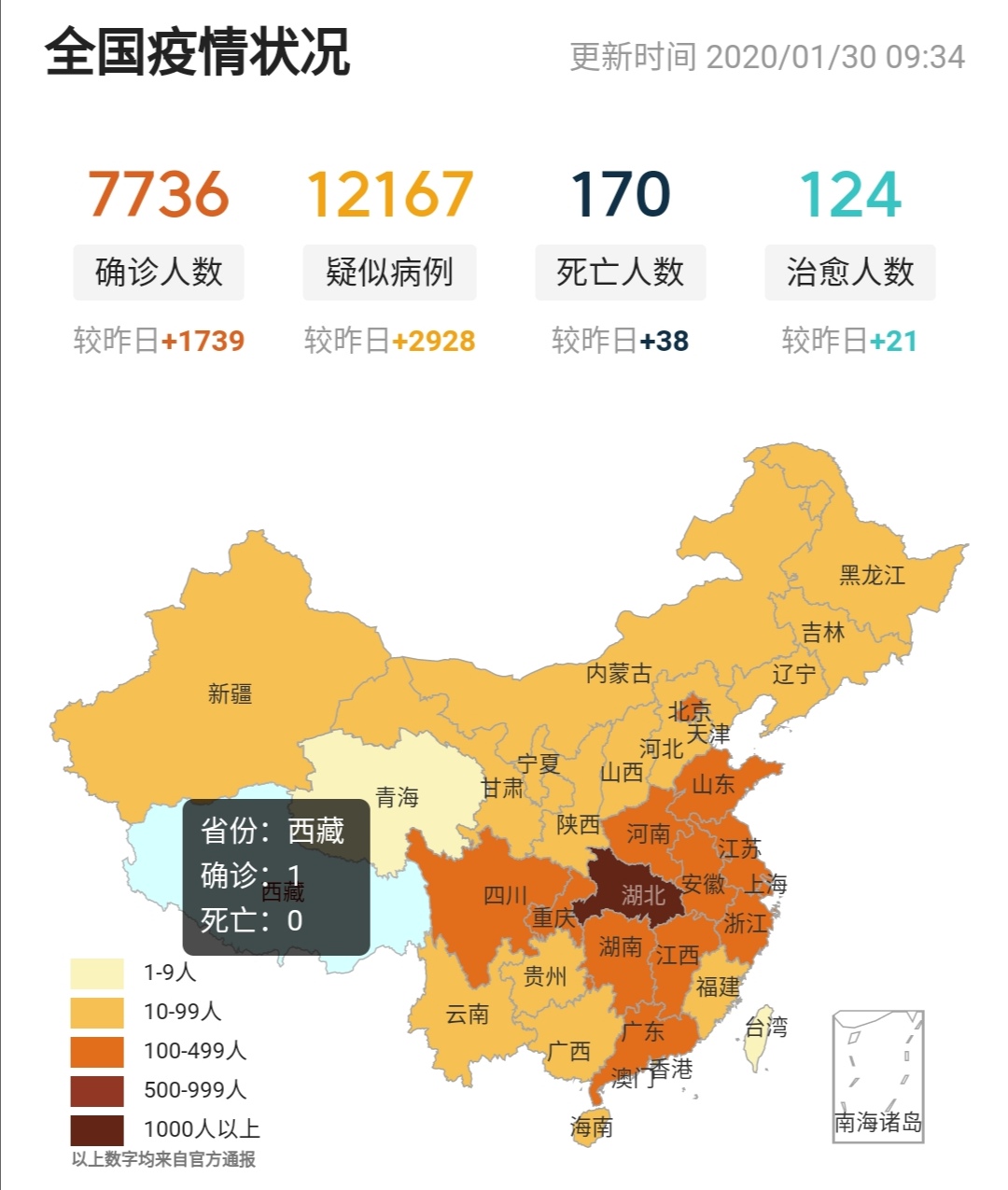1008x1190 pixels.
Task: Select Taiwan on the map
Action: [760, 1036]
